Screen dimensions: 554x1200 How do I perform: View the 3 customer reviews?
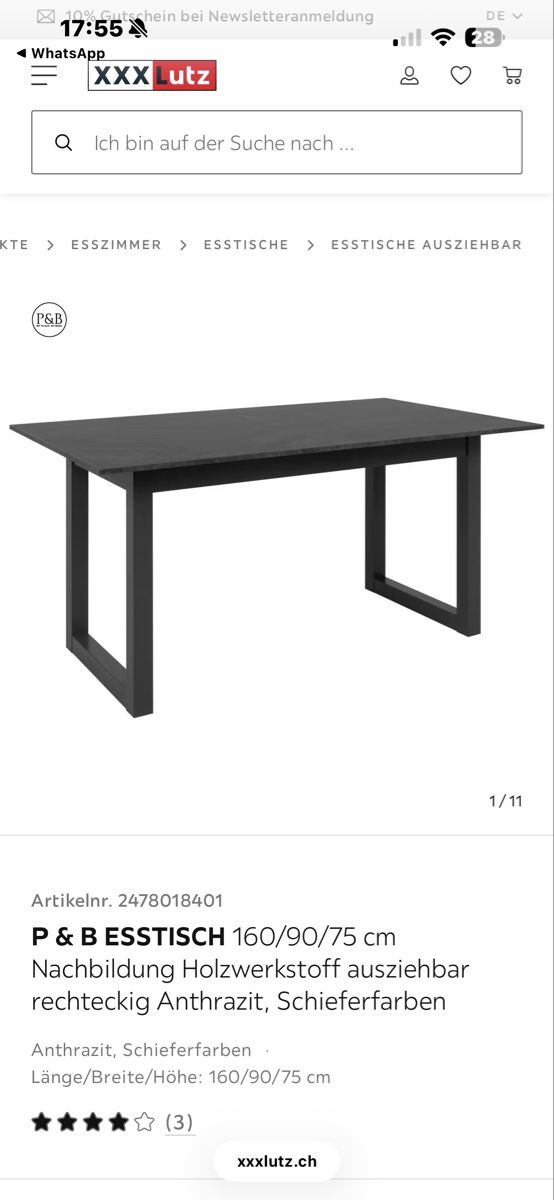(x=179, y=1122)
